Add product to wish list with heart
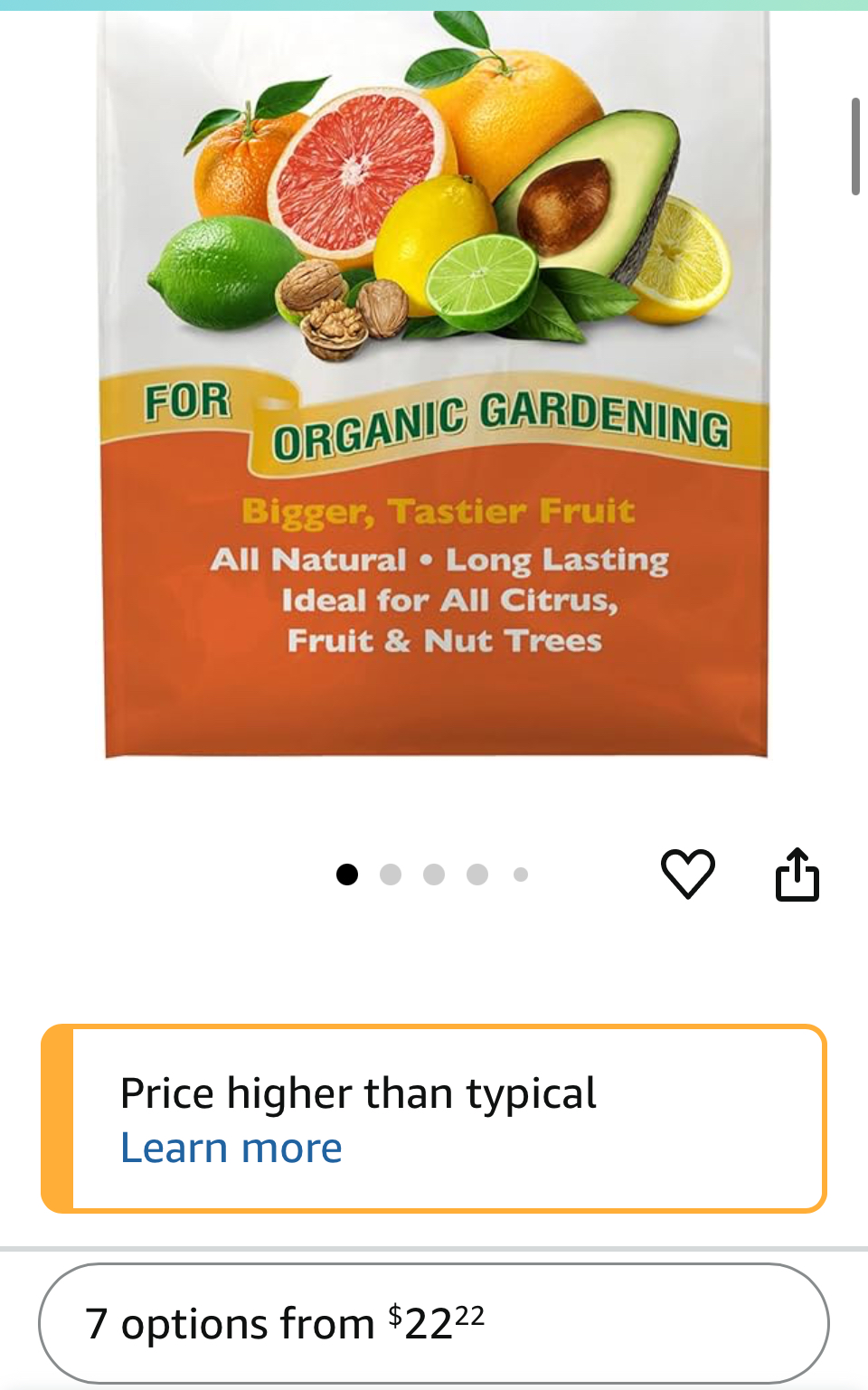The image size is (868, 1390). point(688,874)
